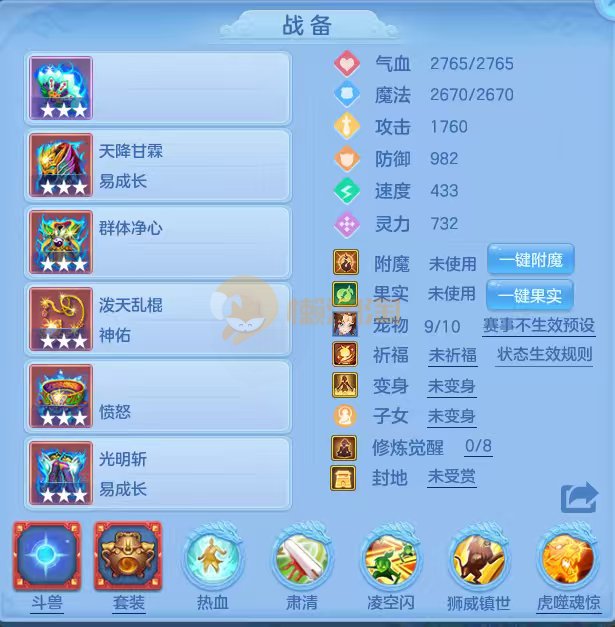Select the 虎噬魂惊 skill
This screenshot has width=615, height=627.
point(566,558)
